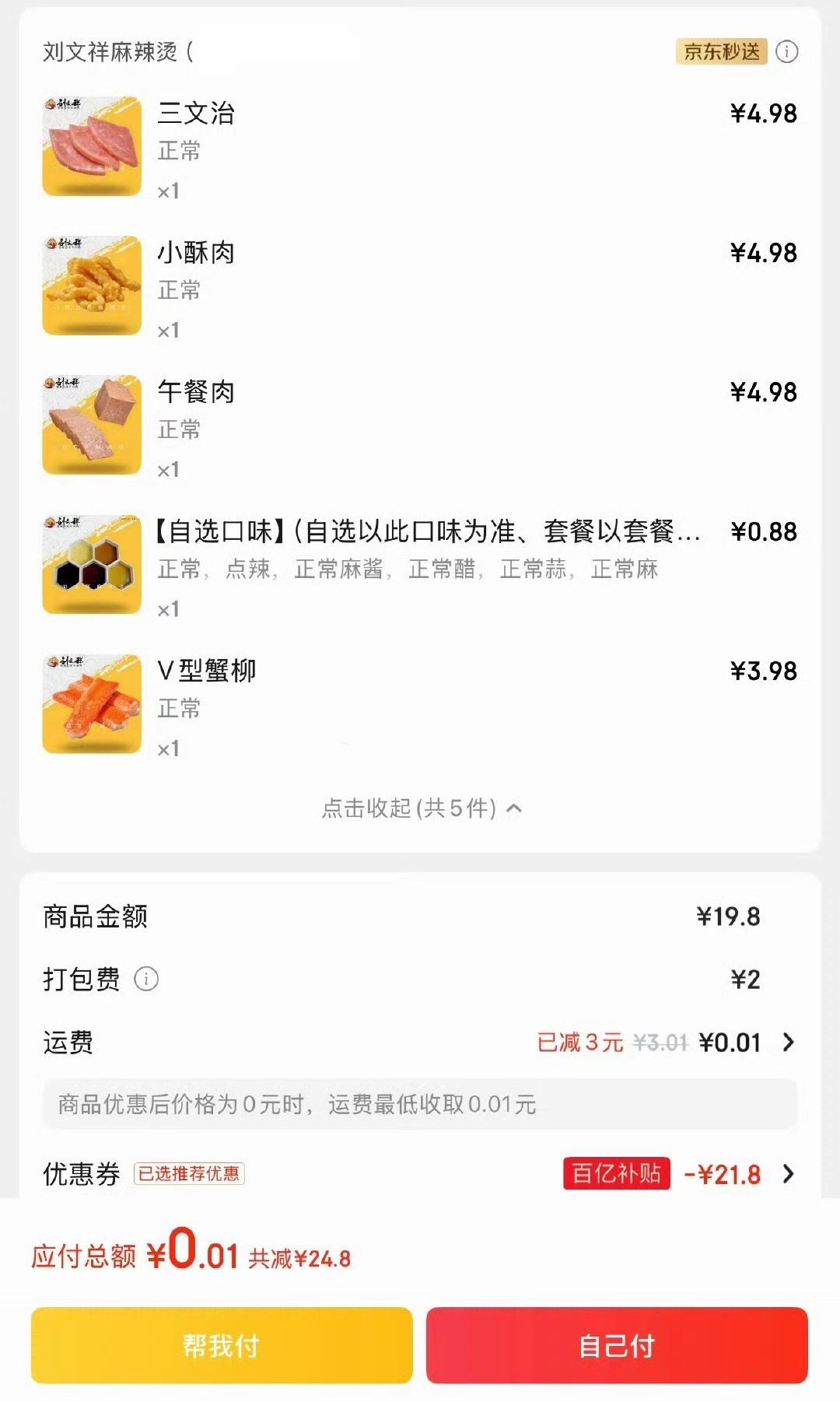
Task: Choose 帮我付 to have someone pay
Action: [x=222, y=1345]
